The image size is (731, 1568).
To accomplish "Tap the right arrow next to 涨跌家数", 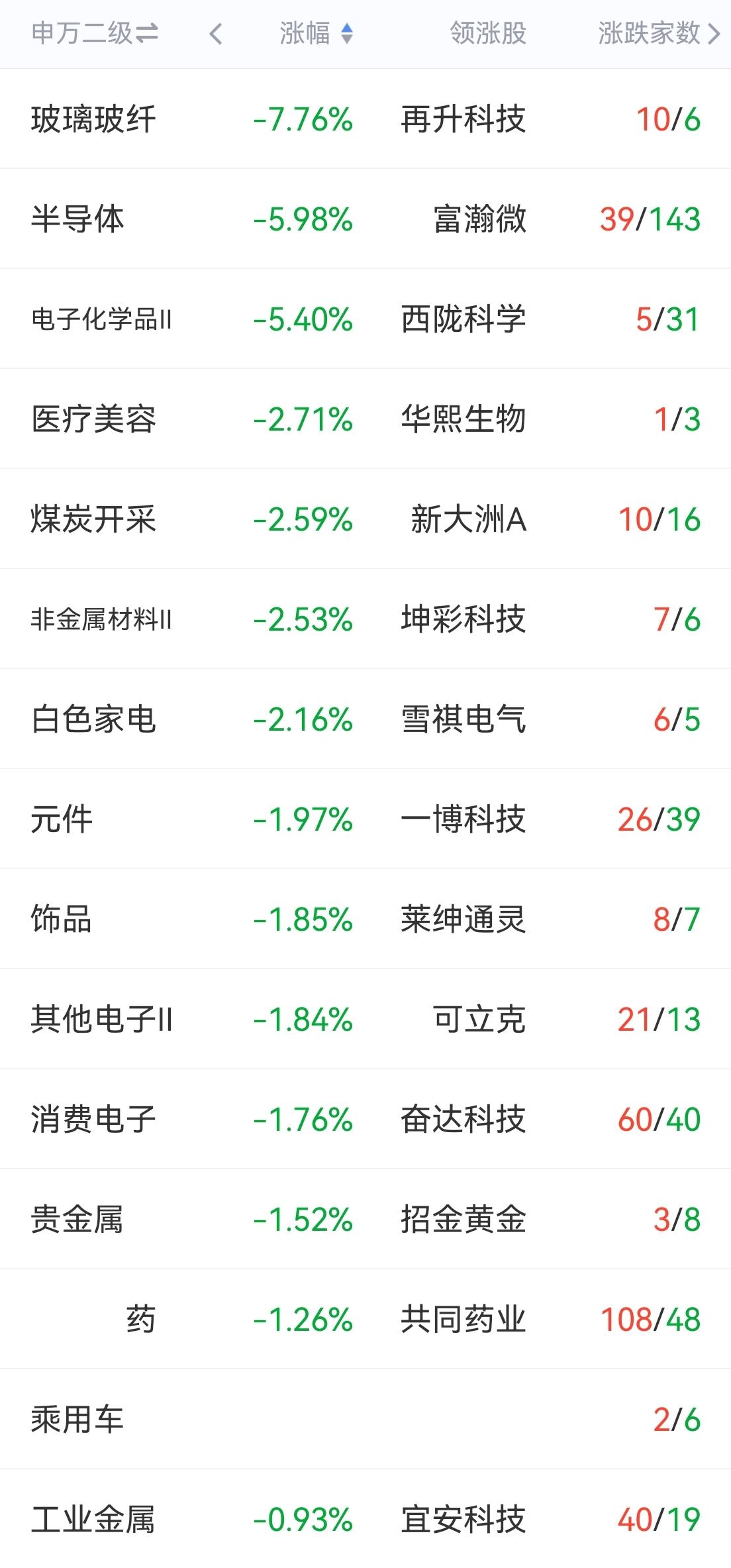I will [713, 34].
